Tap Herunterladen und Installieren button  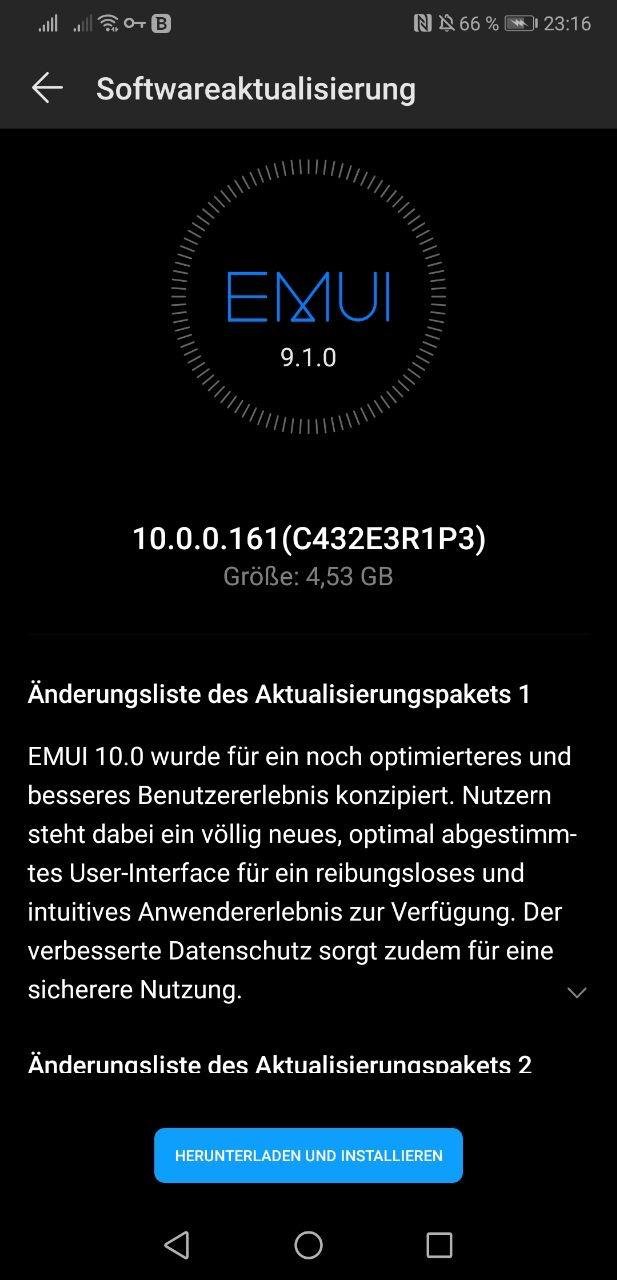click(308, 1155)
